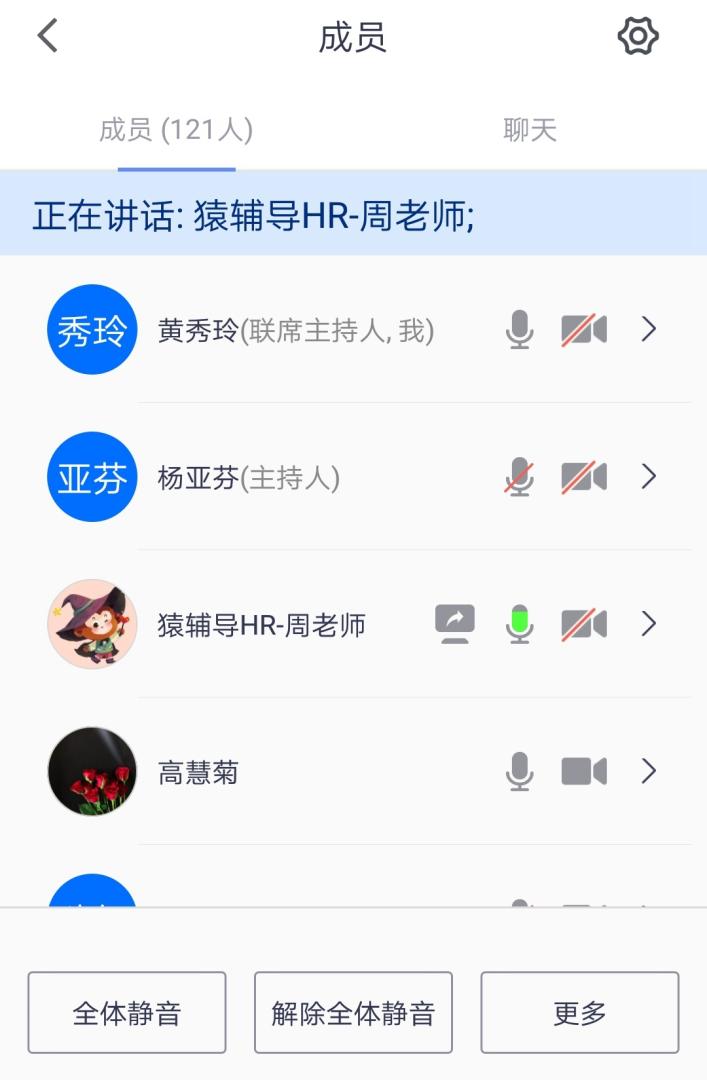Tap camera icon for 杨亚芬

[x=584, y=477]
